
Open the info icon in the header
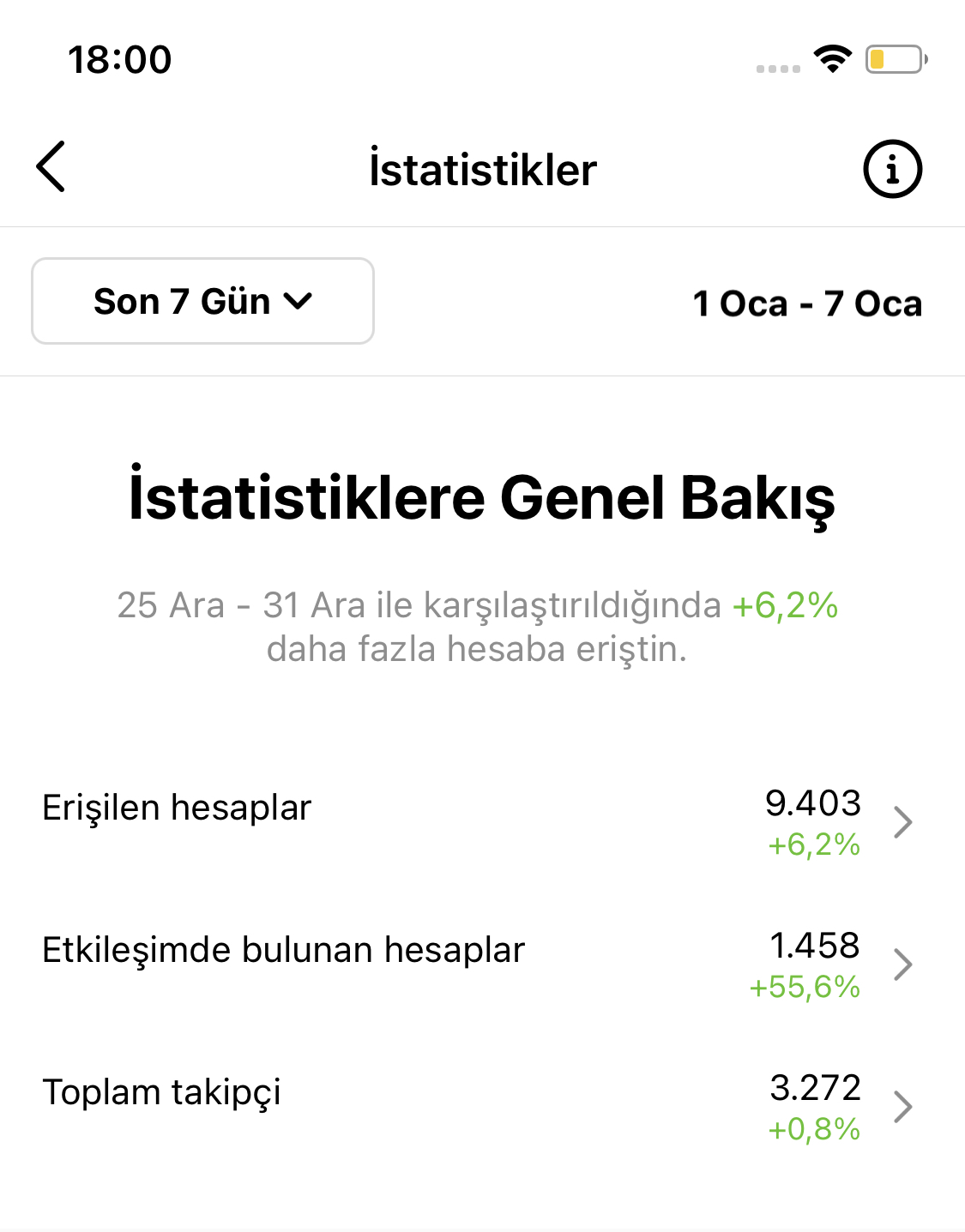tap(892, 169)
